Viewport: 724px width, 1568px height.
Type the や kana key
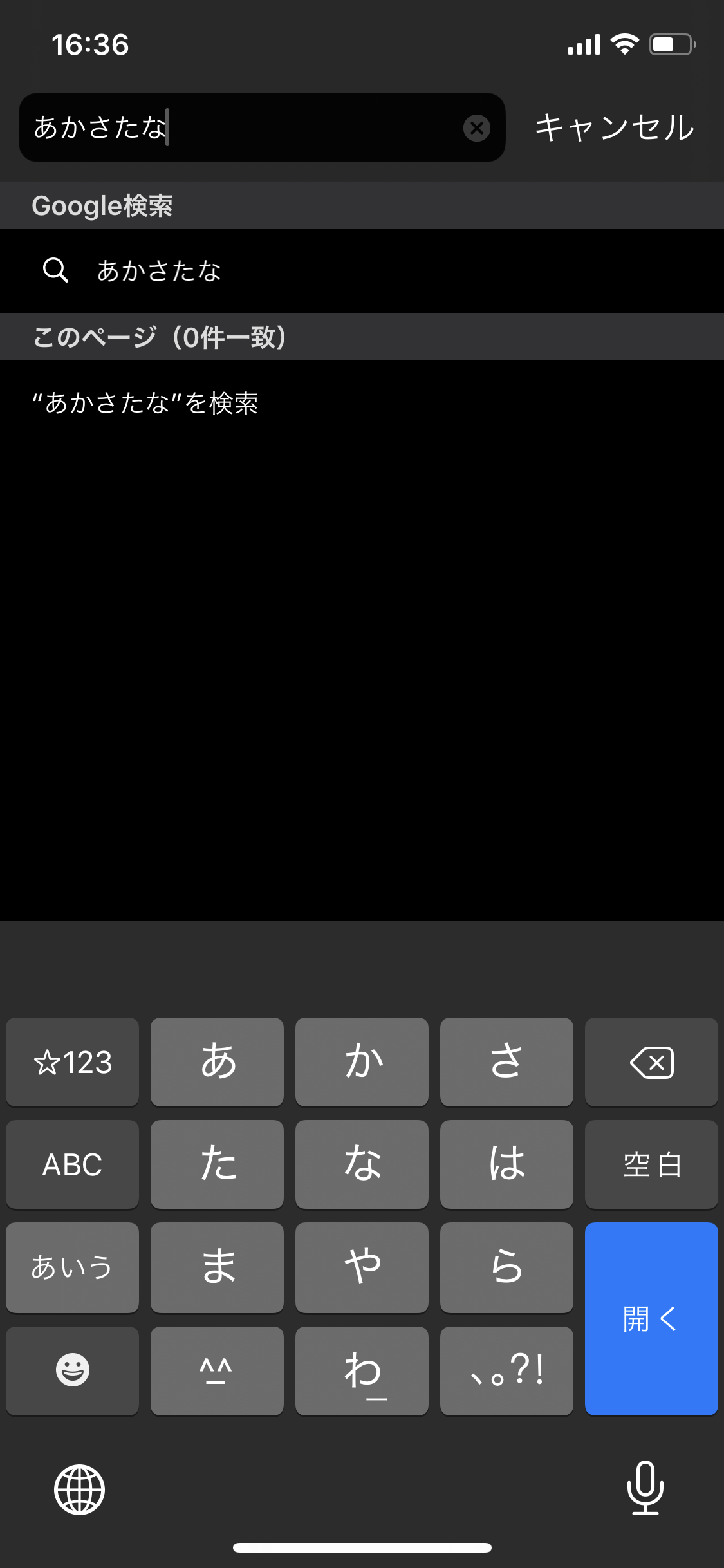click(x=362, y=1267)
